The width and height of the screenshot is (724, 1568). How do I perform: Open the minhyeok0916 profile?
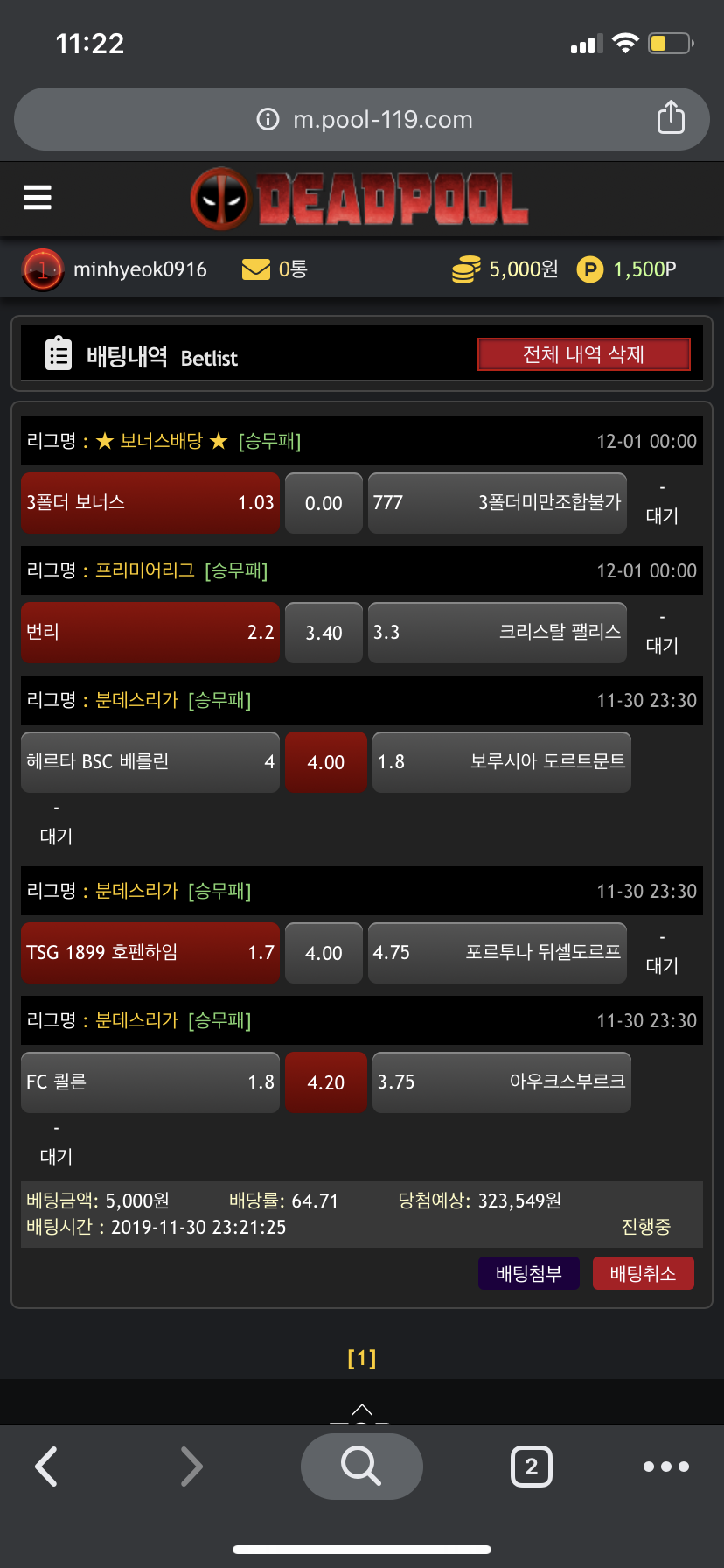coord(115,269)
